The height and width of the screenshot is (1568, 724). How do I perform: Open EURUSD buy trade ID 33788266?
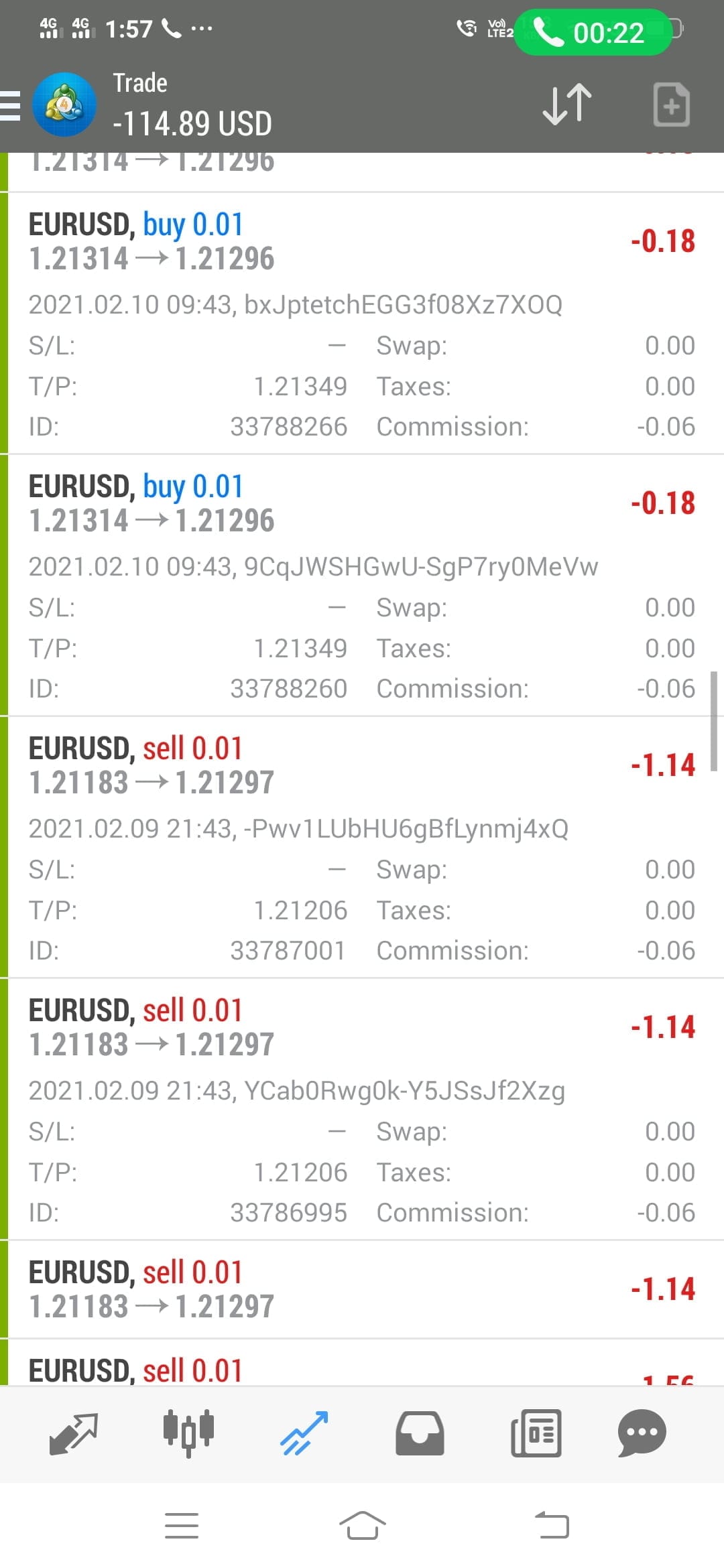362,323
